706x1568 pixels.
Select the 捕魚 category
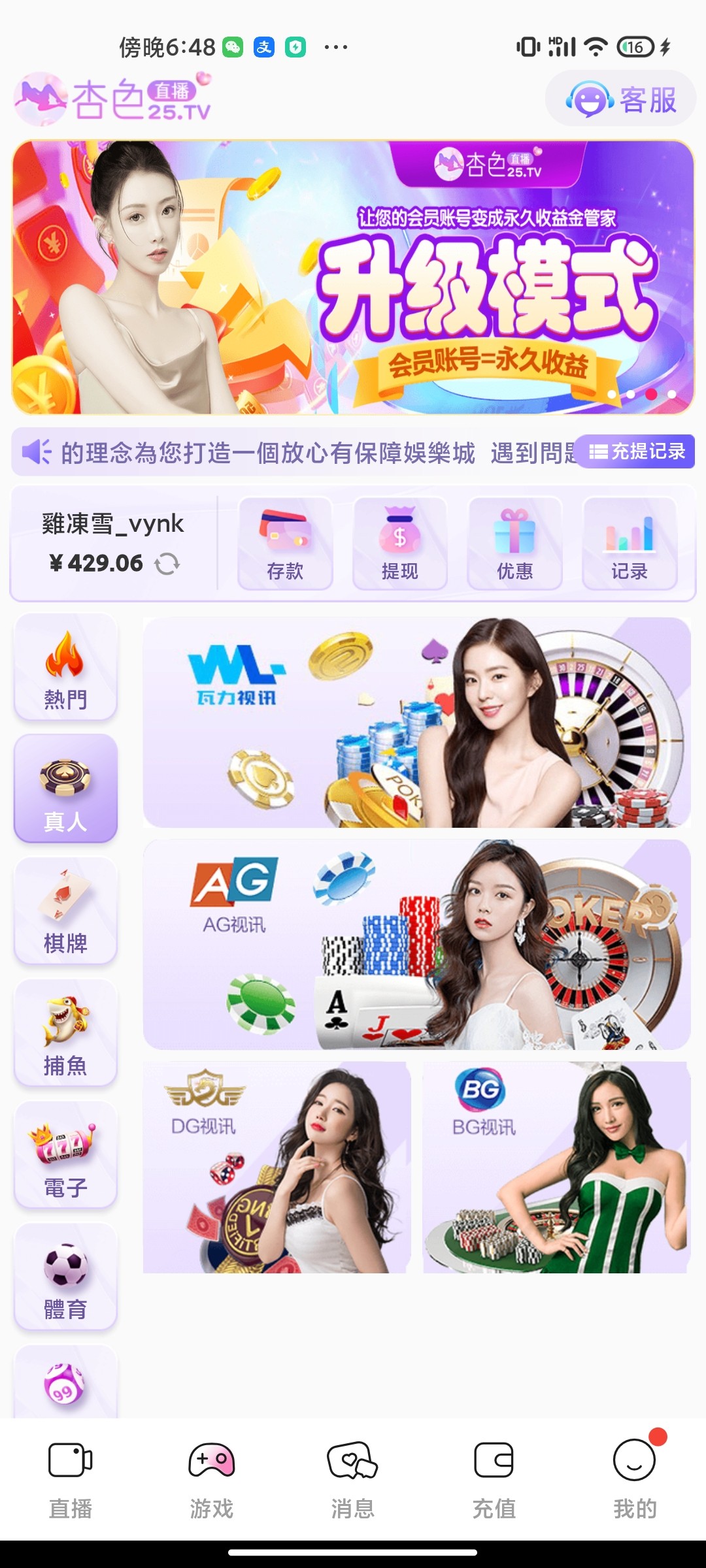(x=65, y=1033)
